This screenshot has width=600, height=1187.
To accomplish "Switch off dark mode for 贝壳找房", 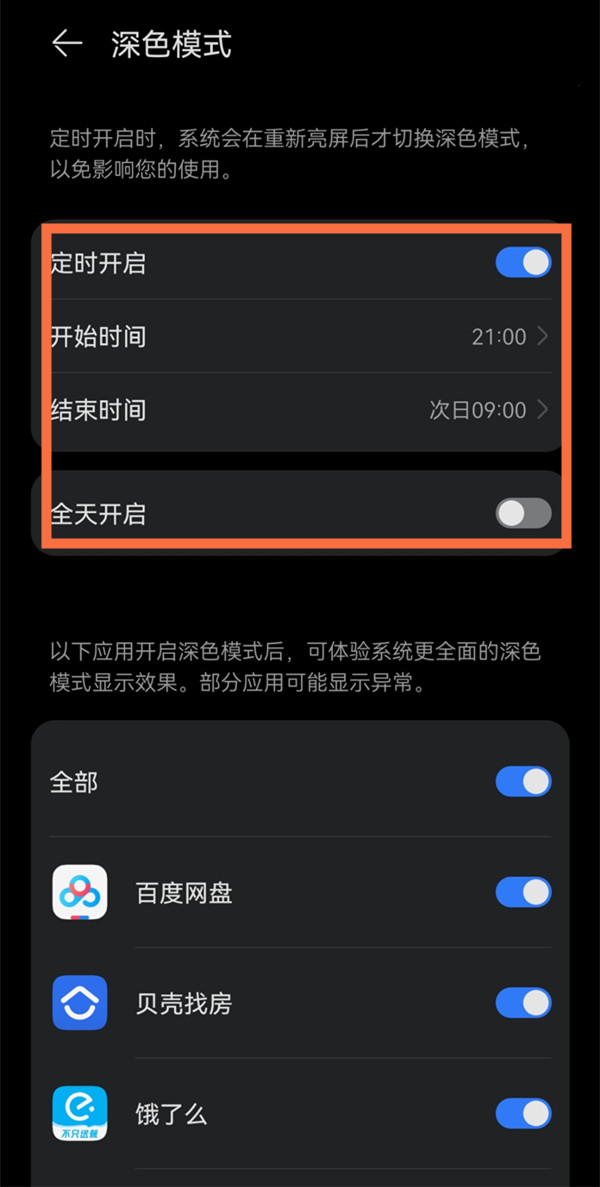I will pyautogui.click(x=523, y=1003).
